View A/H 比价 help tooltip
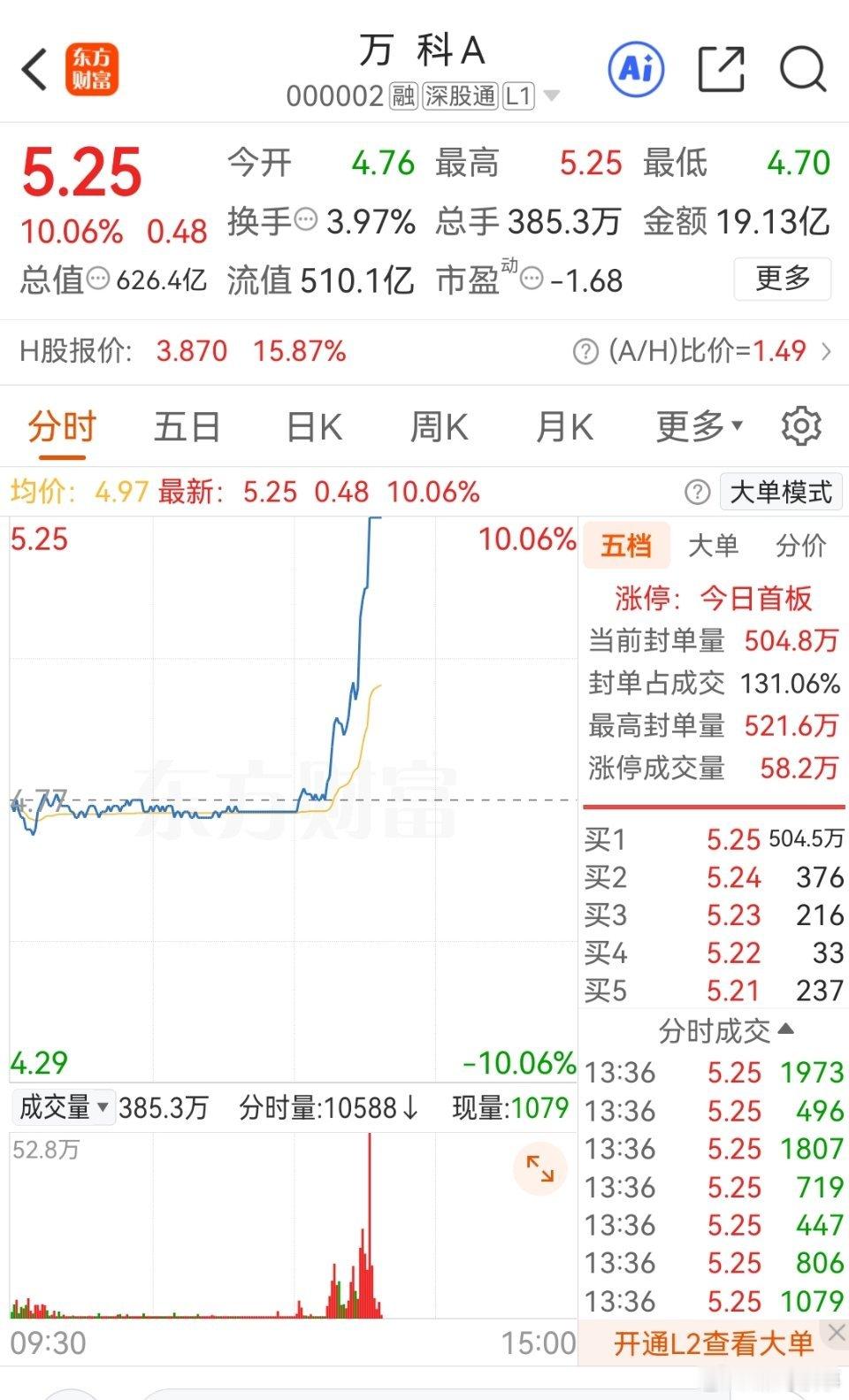 pos(584,351)
